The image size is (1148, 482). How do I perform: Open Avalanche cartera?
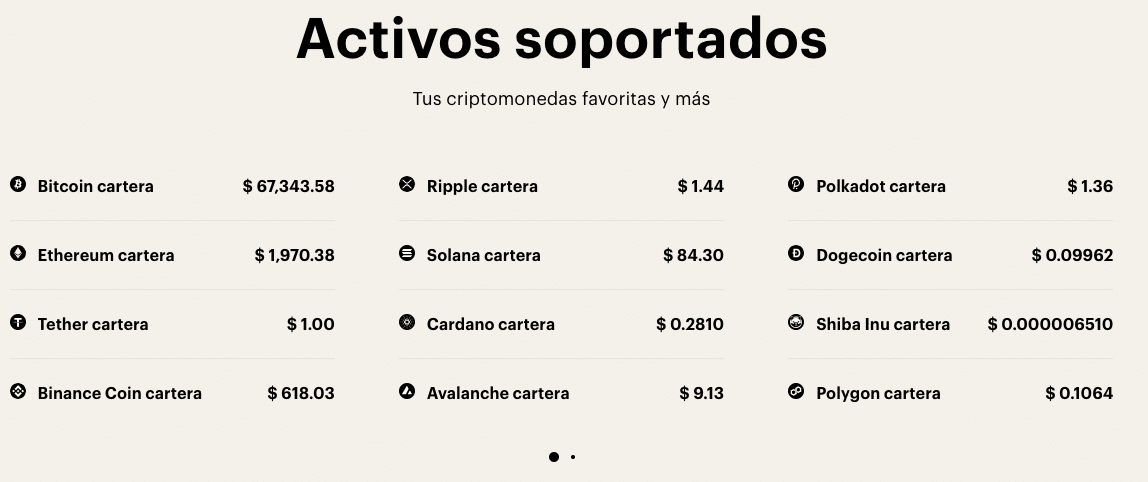[x=497, y=393]
